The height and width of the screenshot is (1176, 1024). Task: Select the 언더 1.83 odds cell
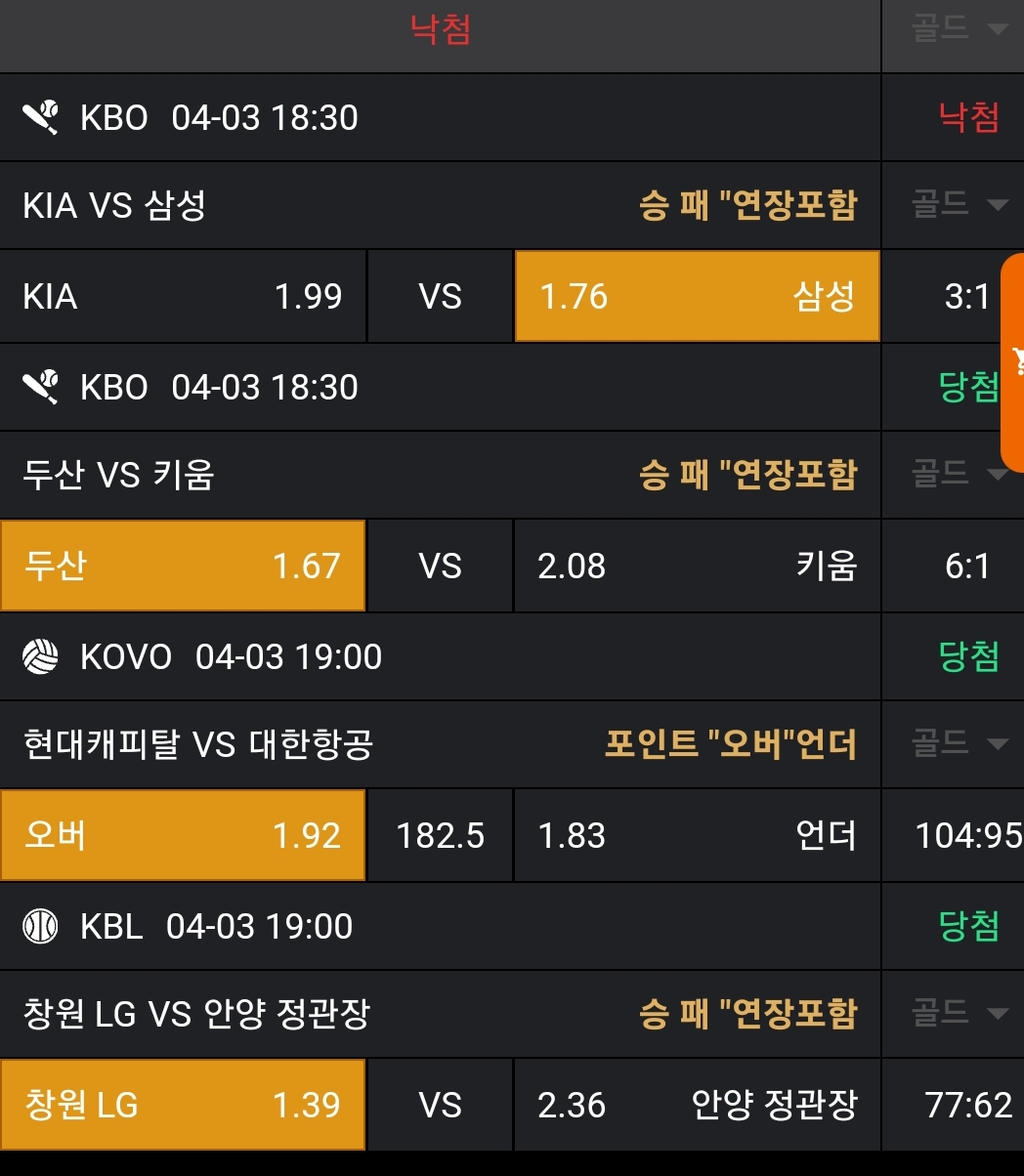[x=697, y=835]
